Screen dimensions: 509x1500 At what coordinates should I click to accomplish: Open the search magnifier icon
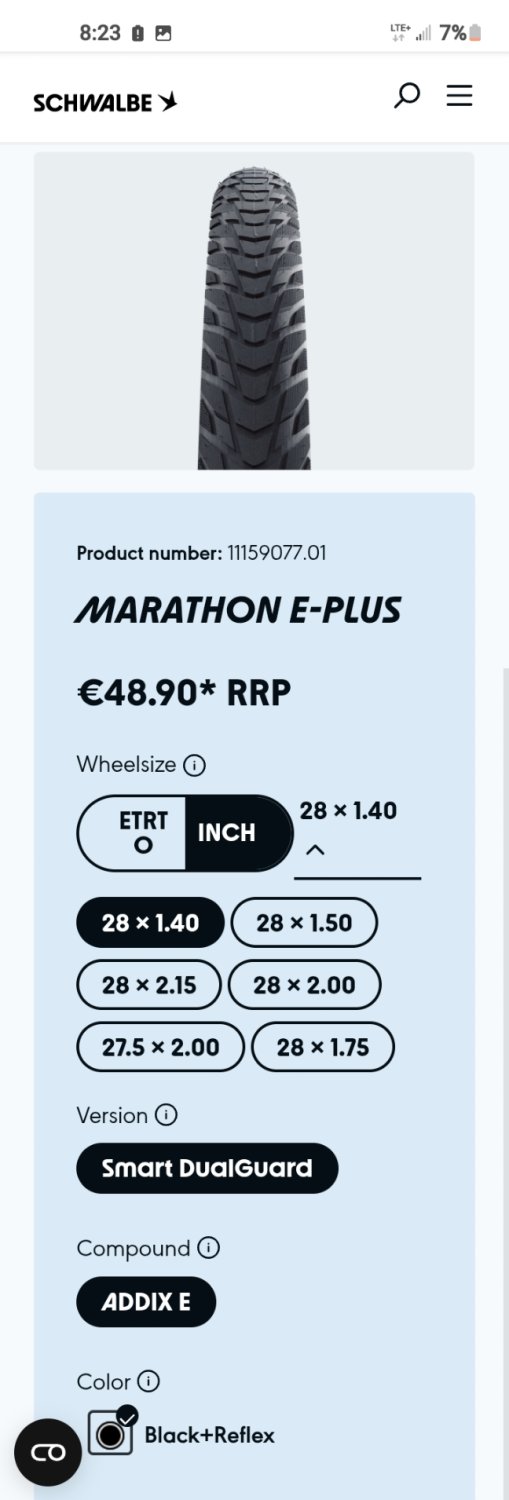(x=406, y=96)
